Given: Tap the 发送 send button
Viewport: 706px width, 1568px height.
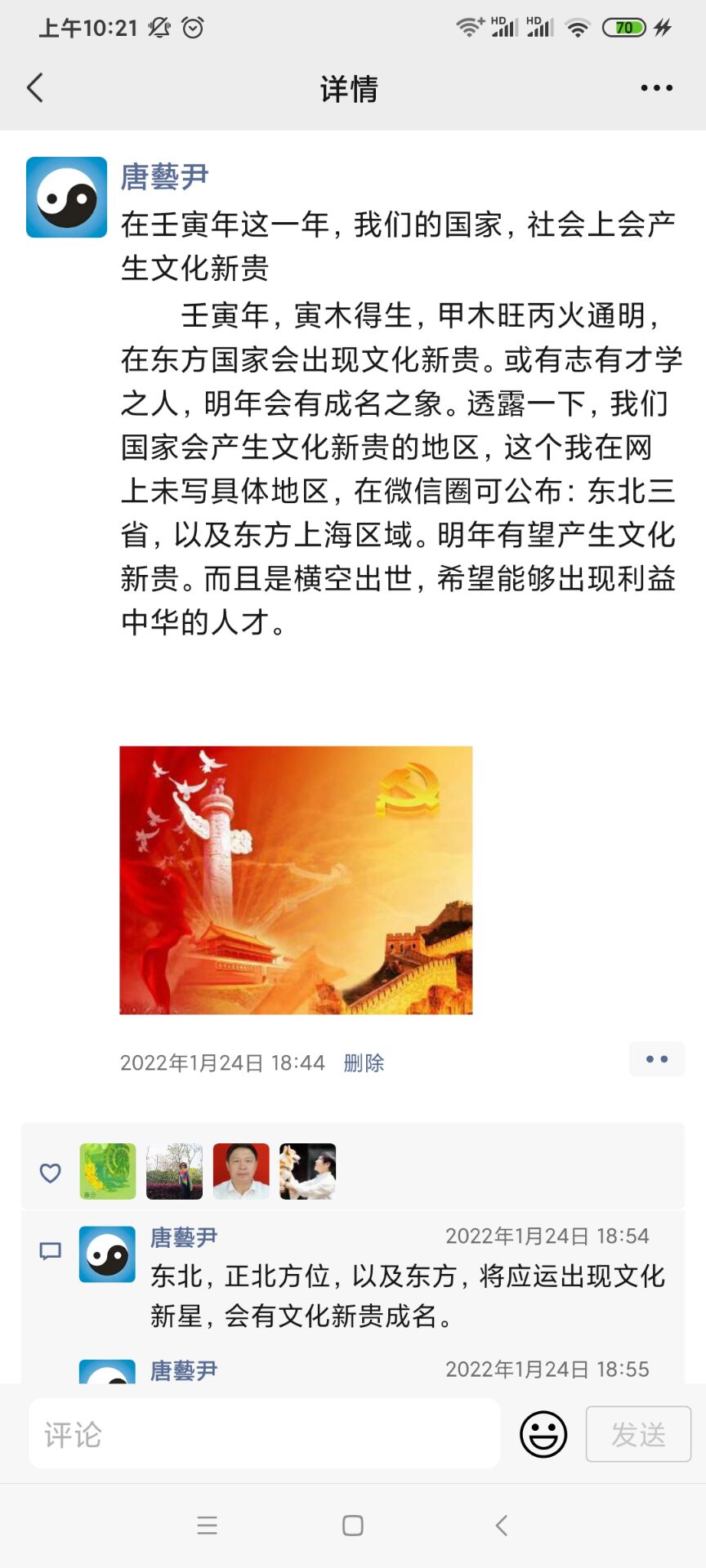Looking at the screenshot, I should point(638,1434).
